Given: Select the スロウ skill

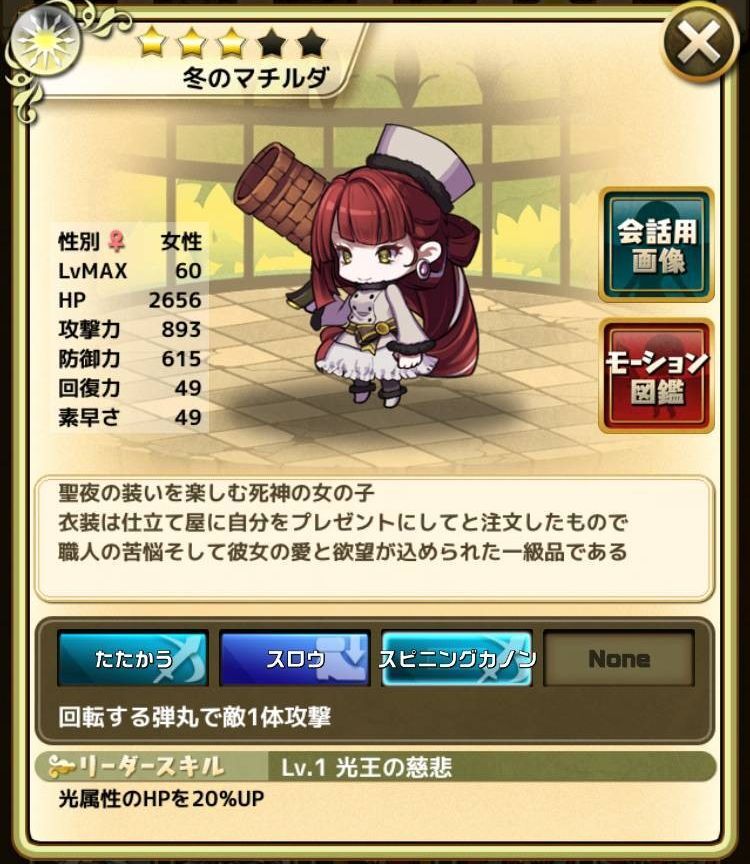Looking at the screenshot, I should pyautogui.click(x=294, y=658).
